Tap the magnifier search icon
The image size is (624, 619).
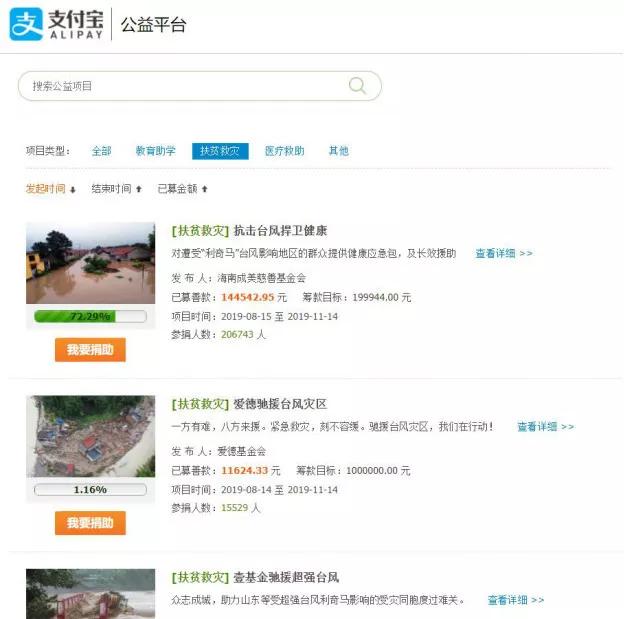pyautogui.click(x=357, y=86)
